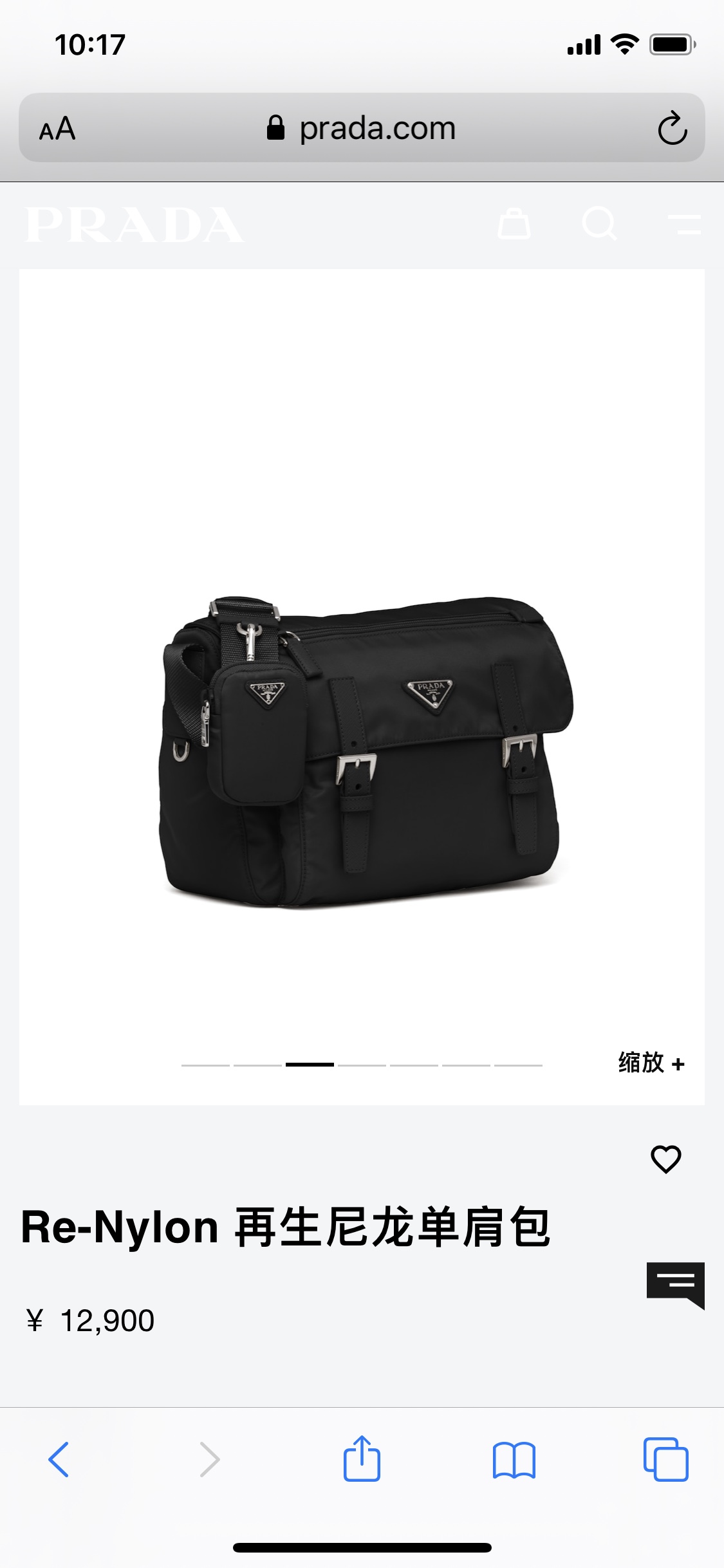Go back to the previous page

point(59,1459)
